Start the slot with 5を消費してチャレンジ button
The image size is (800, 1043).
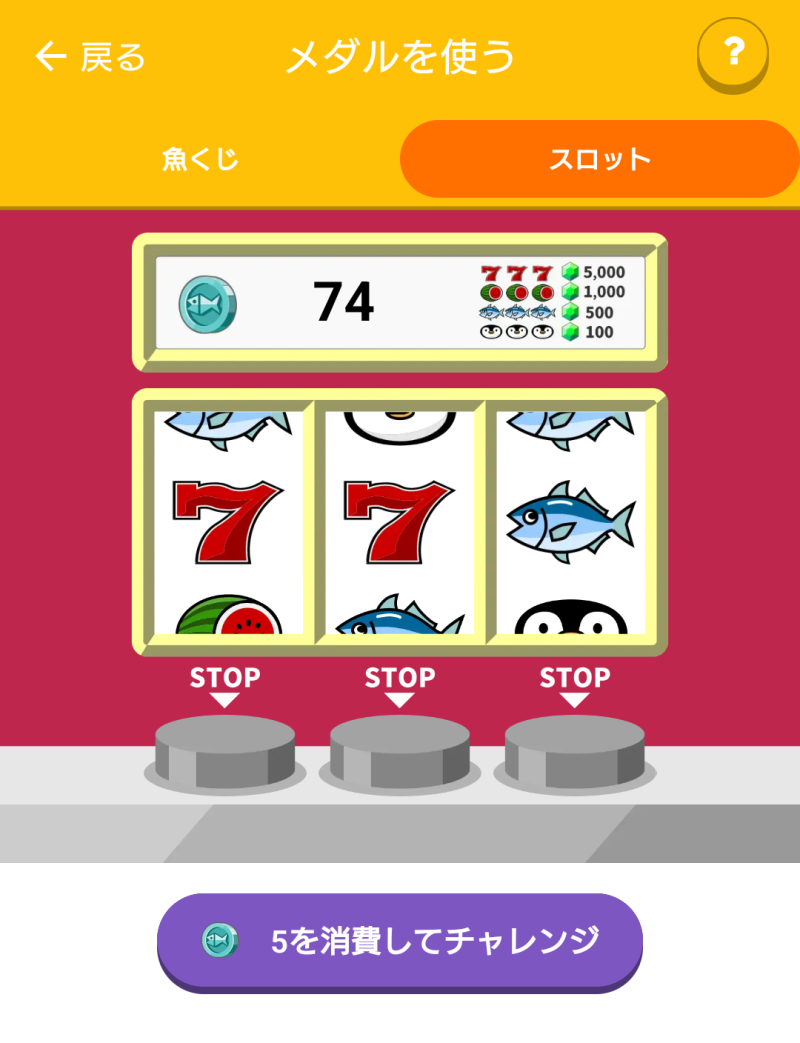coord(400,941)
